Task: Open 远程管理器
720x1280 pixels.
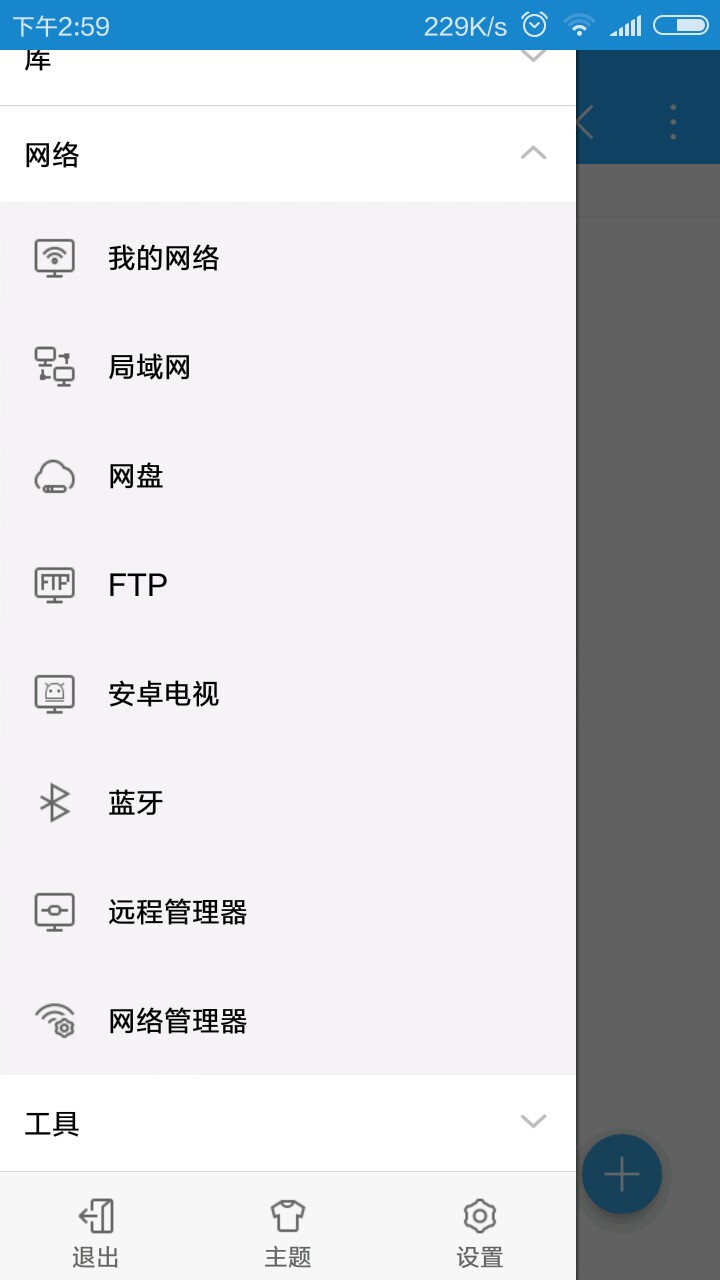Action: (x=178, y=912)
